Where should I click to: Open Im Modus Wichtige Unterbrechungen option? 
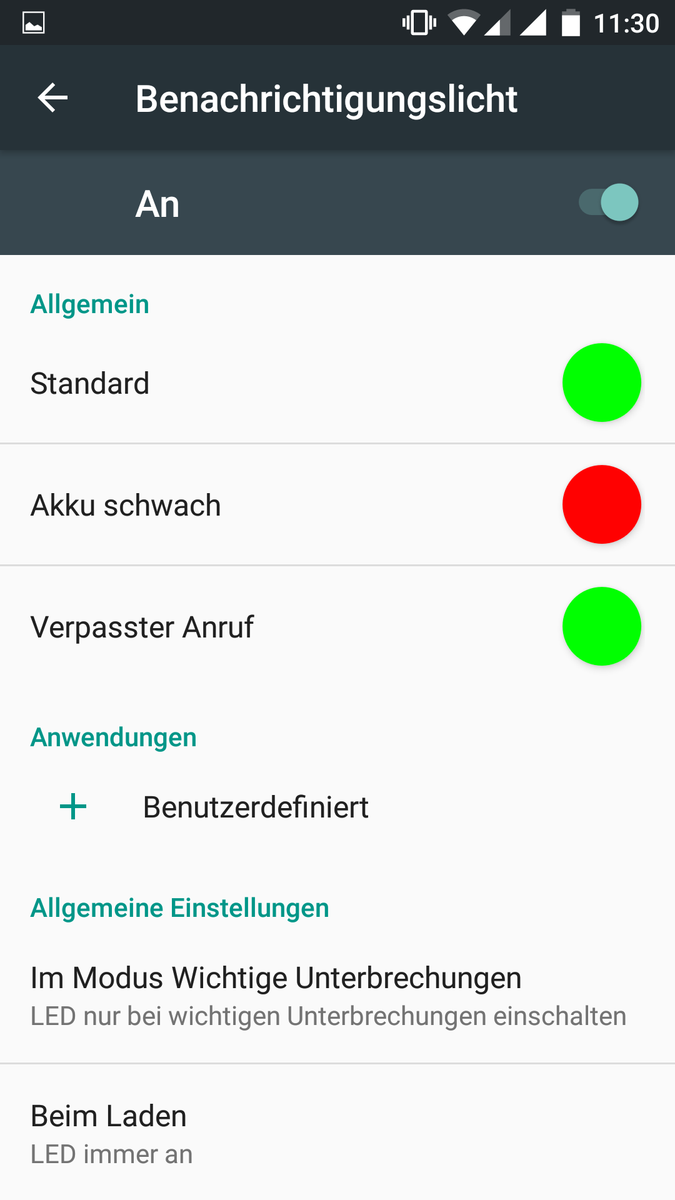click(x=337, y=996)
